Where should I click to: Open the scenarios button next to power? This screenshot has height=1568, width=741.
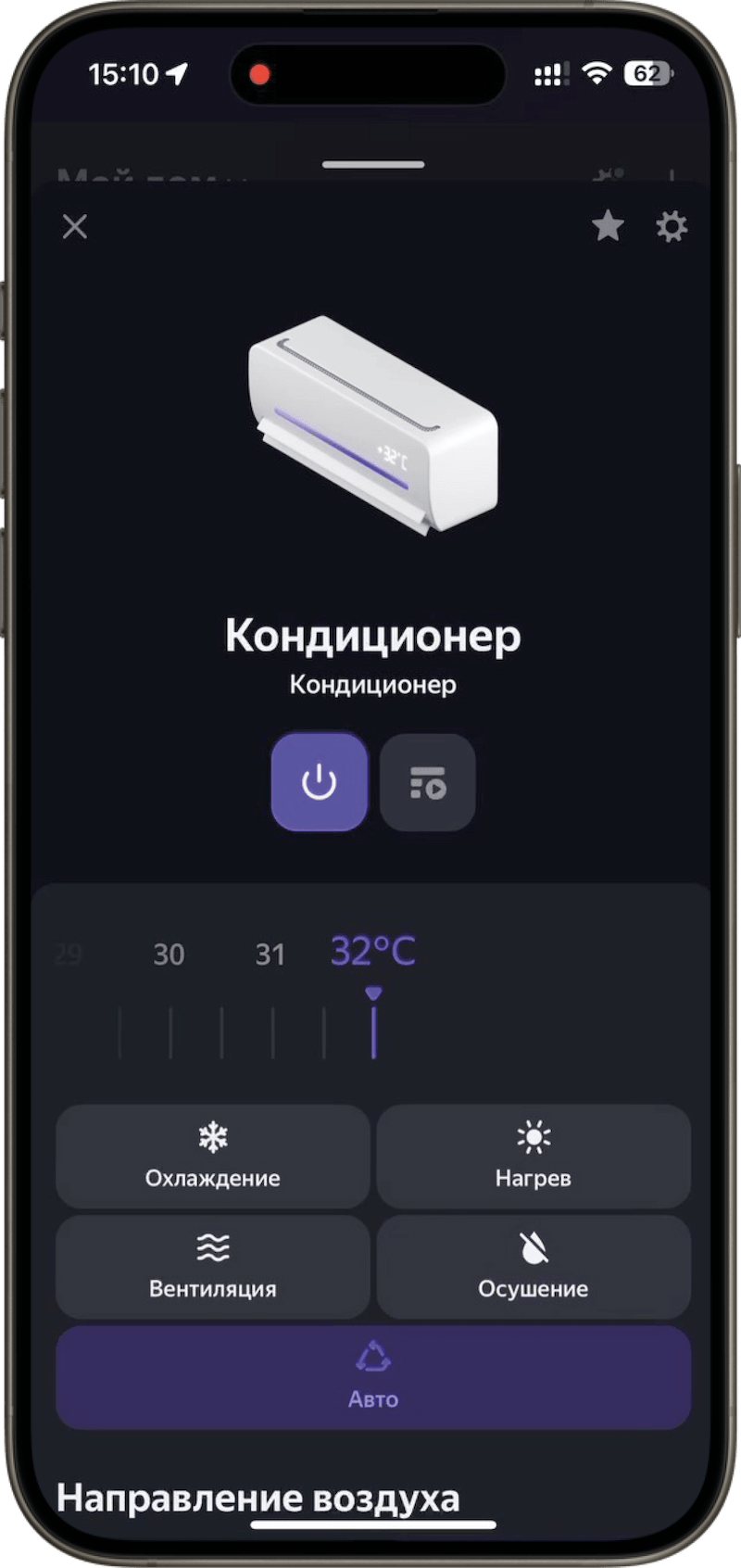point(428,782)
